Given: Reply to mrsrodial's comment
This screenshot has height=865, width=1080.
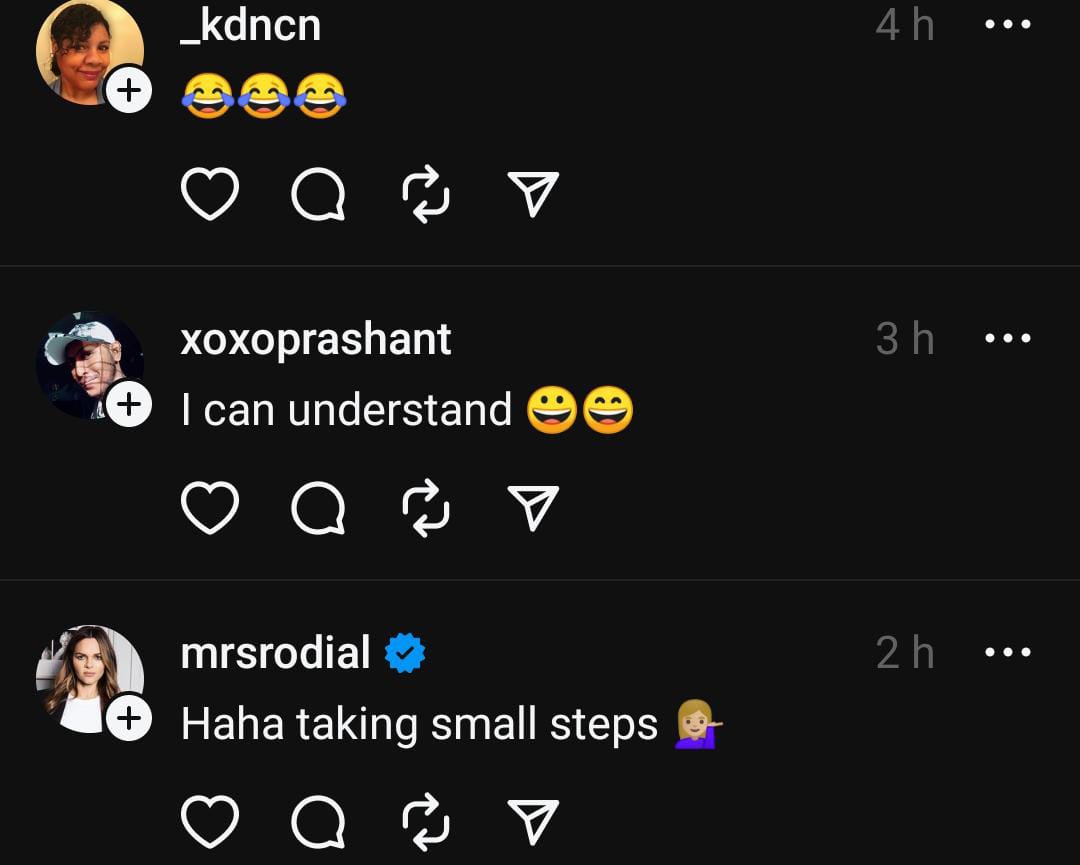Looking at the screenshot, I should [319, 822].
